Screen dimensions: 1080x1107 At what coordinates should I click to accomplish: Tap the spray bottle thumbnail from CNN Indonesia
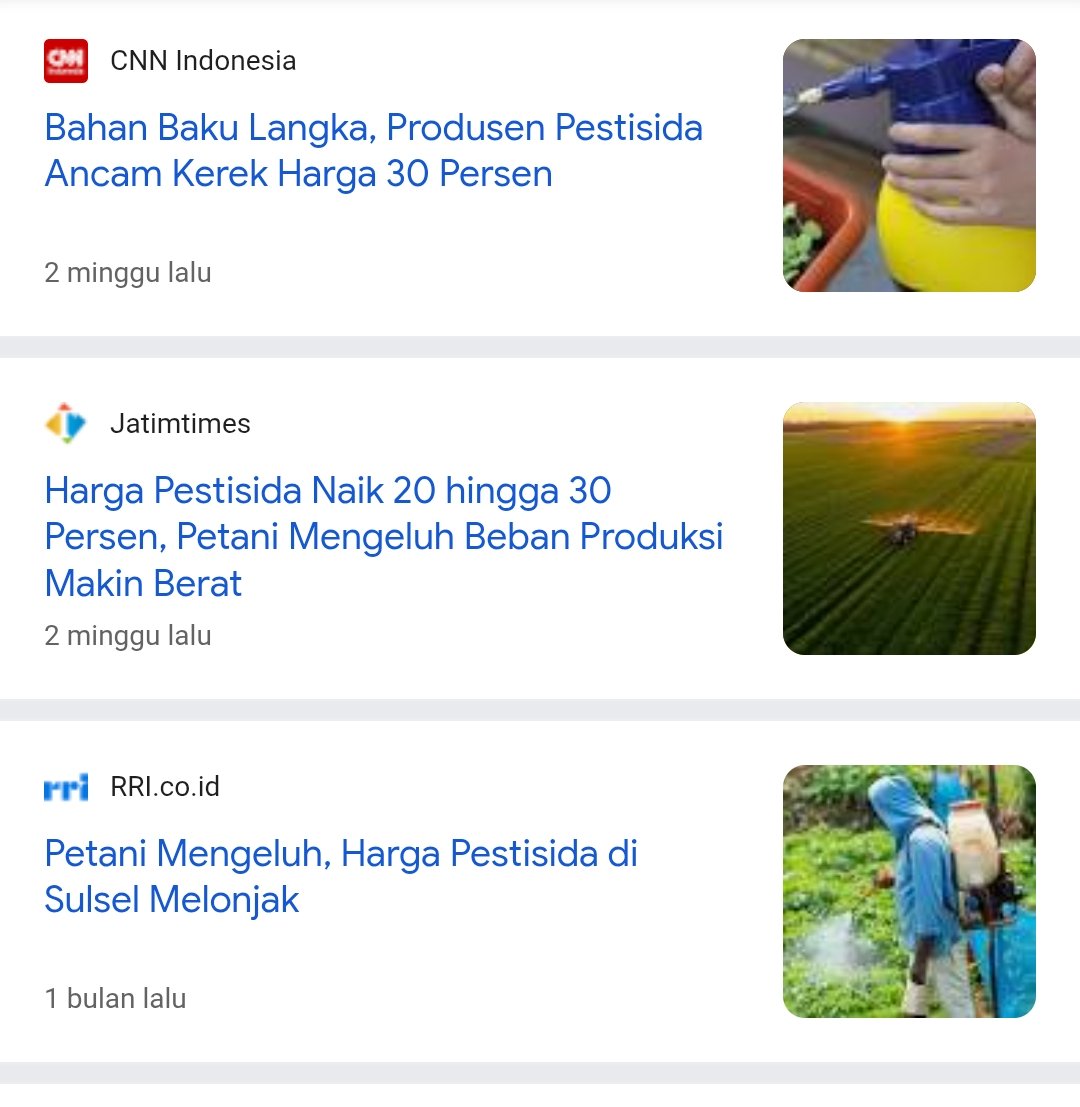[909, 166]
